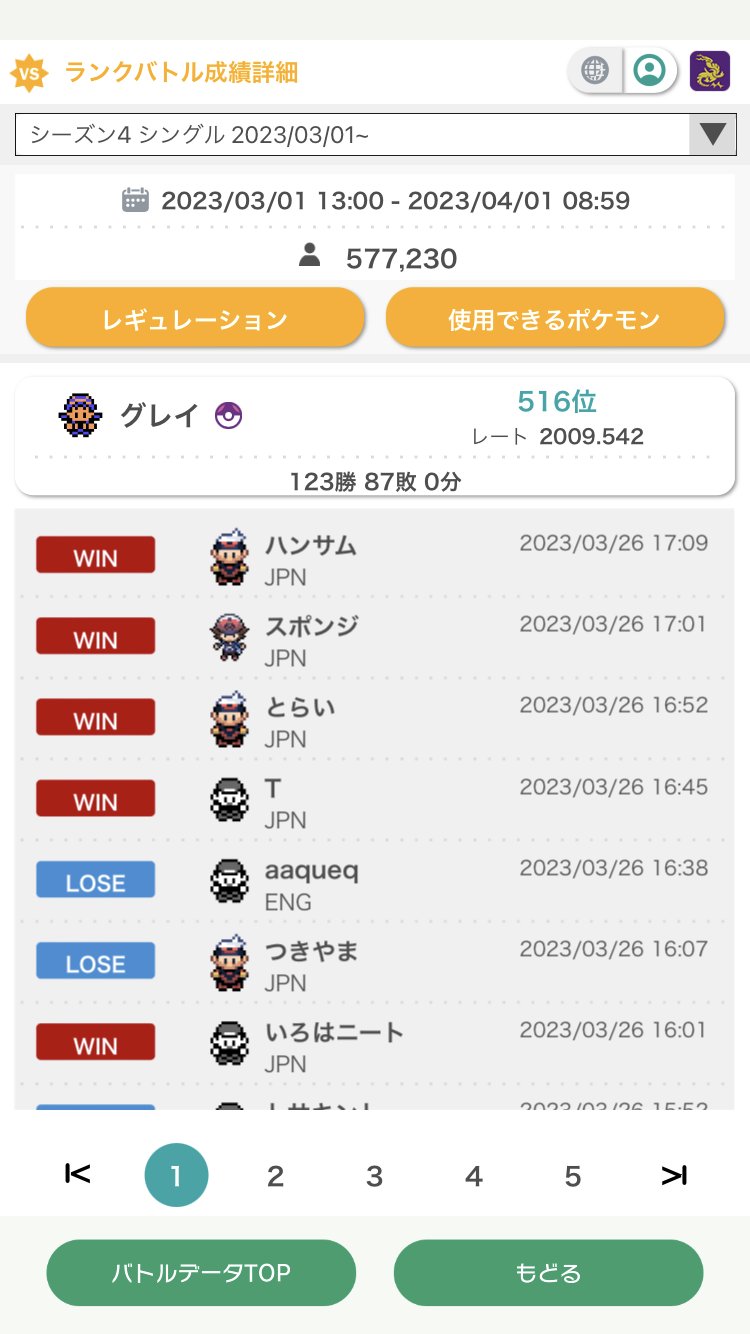Open the win against いろはニート
Screen dimensions: 750x1334
(374, 1045)
